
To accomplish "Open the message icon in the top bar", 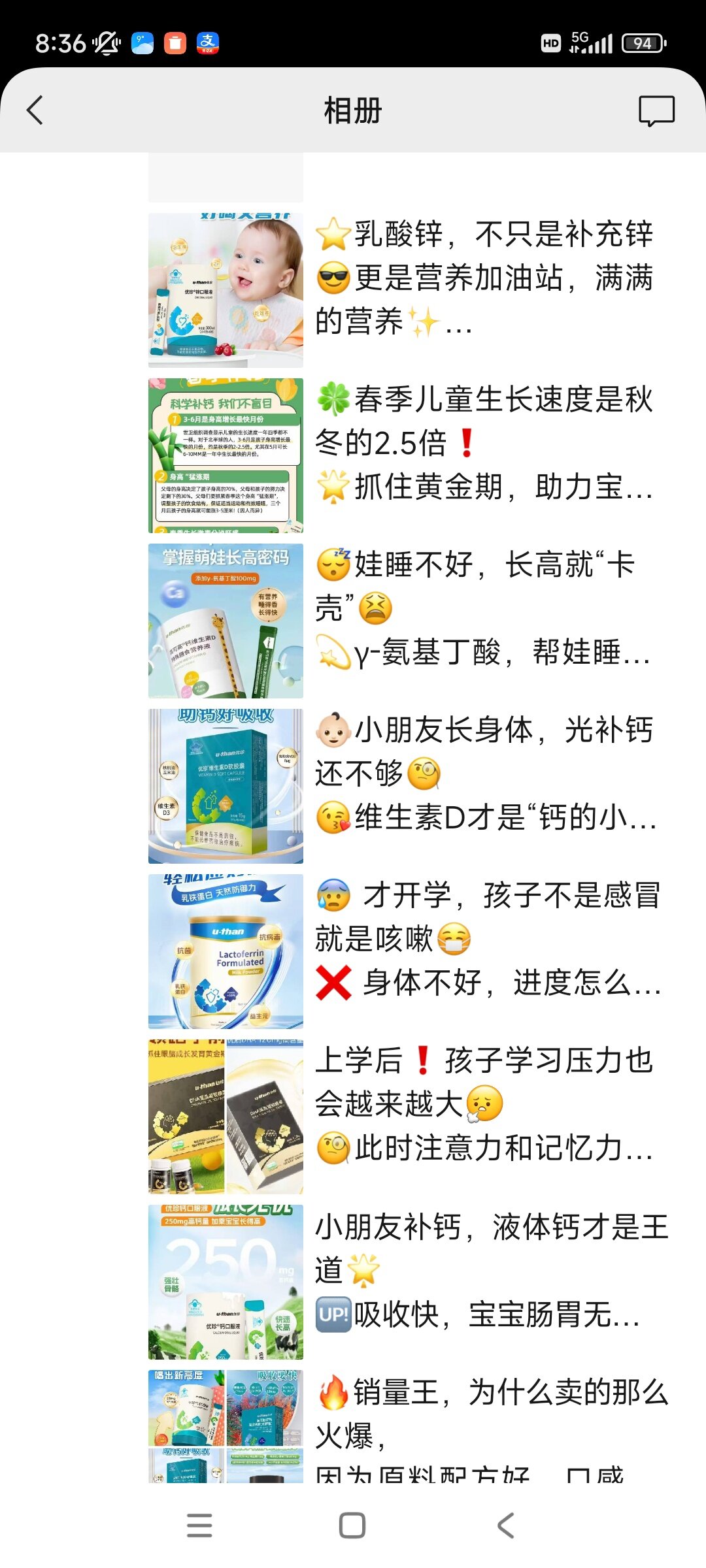I will [656, 110].
